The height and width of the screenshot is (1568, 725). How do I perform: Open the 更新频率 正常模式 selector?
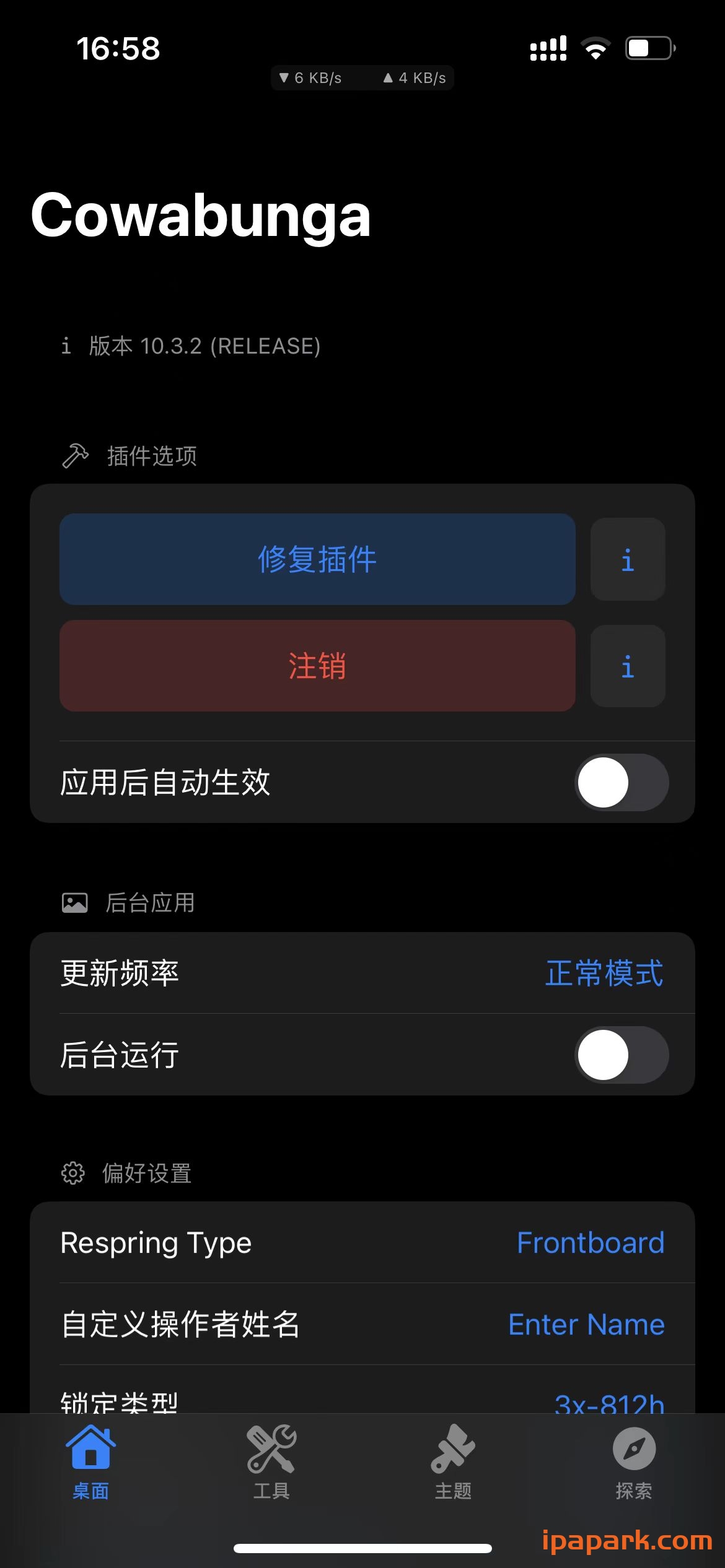pos(603,972)
